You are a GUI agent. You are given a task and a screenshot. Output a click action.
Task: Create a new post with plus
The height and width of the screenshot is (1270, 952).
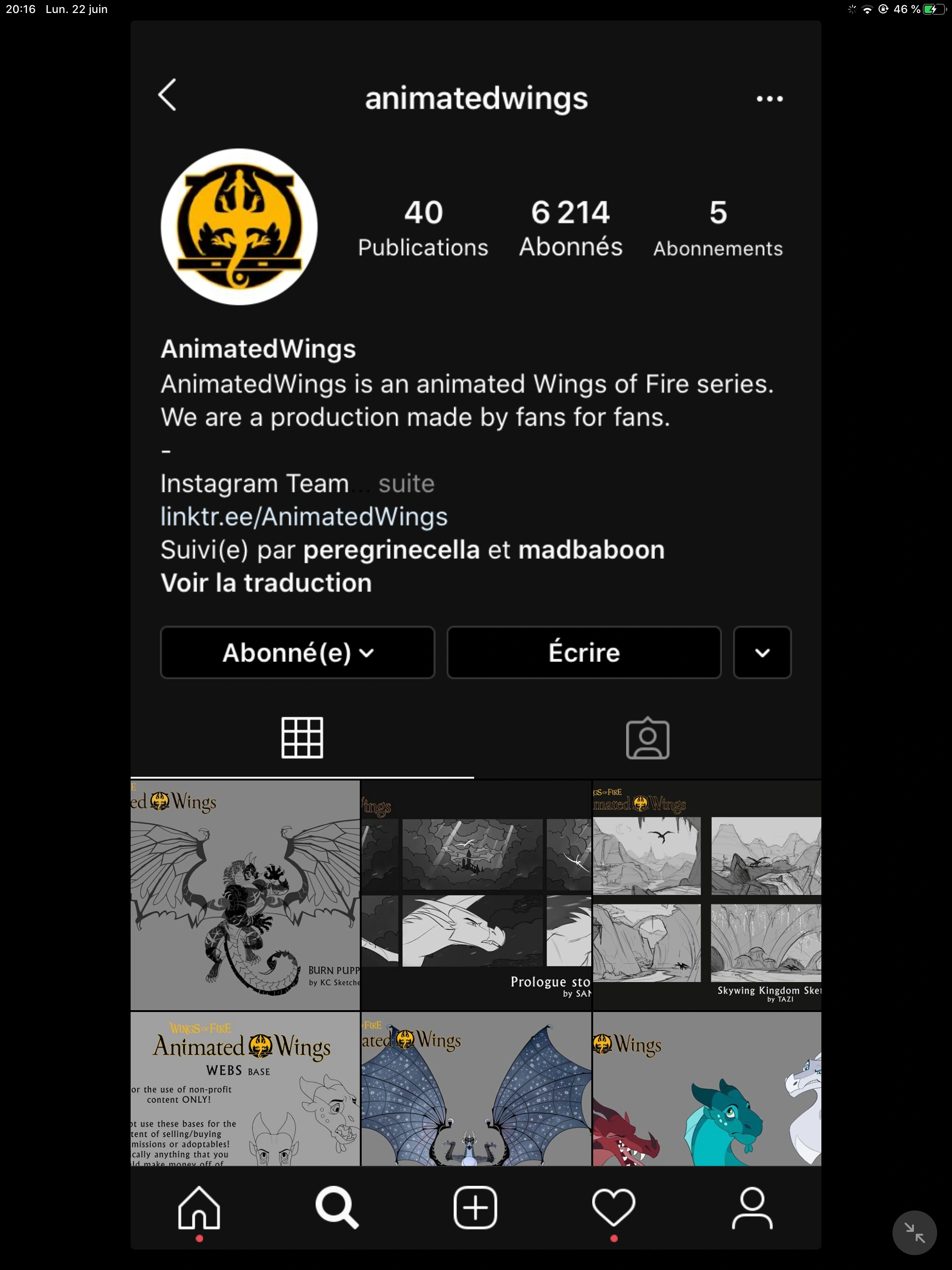tap(475, 1207)
